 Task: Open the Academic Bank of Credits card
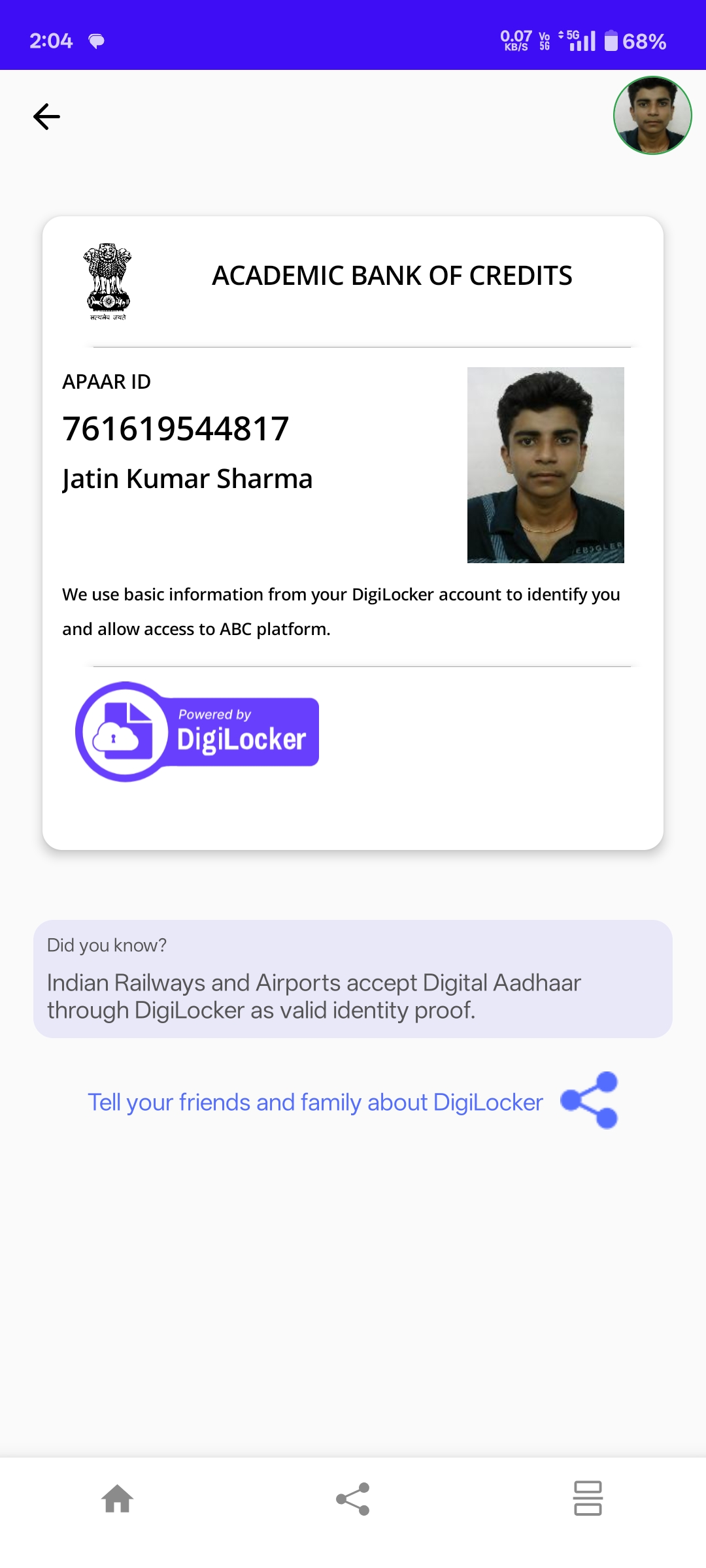click(x=353, y=533)
